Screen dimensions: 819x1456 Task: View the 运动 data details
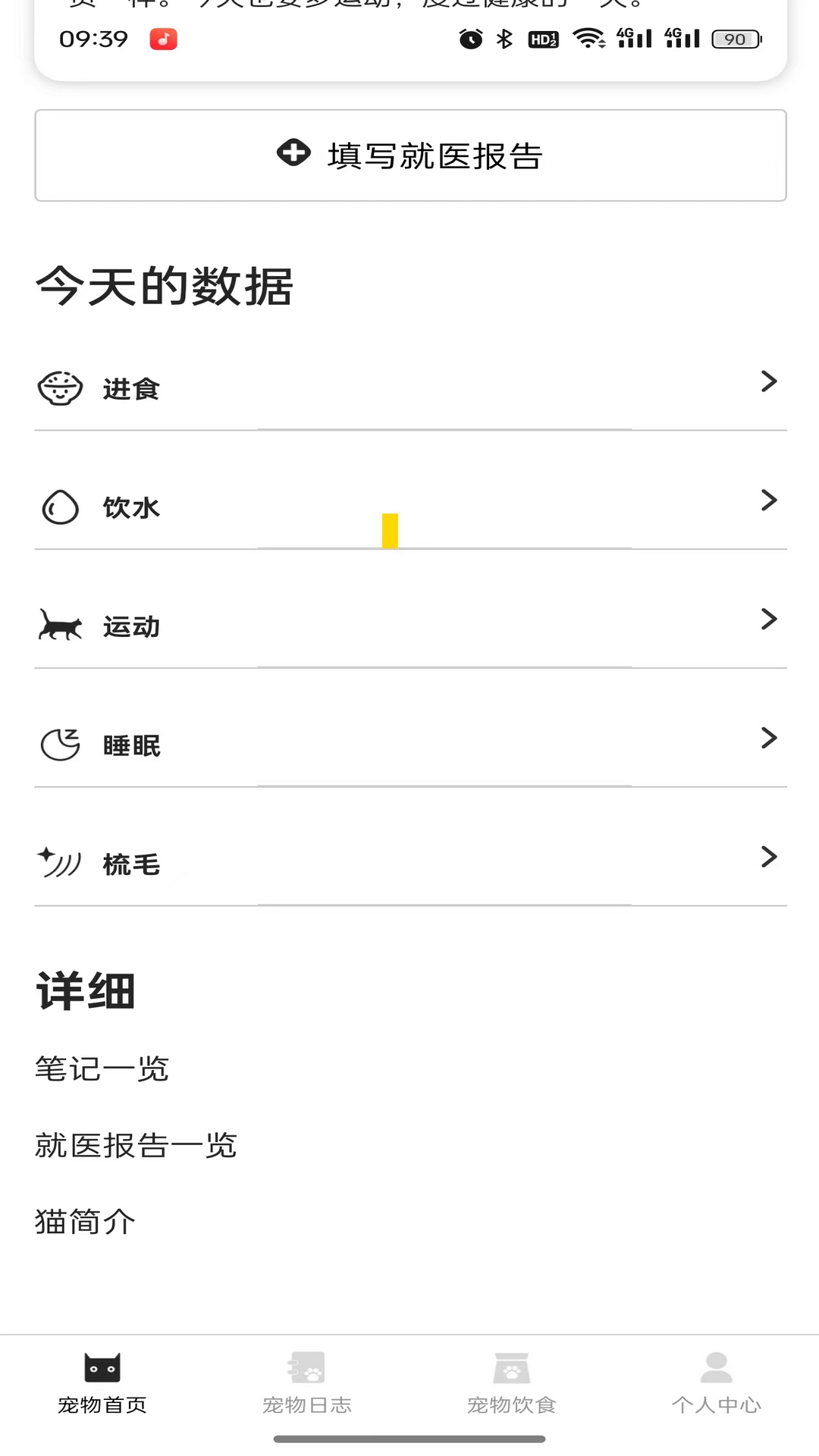tap(410, 626)
